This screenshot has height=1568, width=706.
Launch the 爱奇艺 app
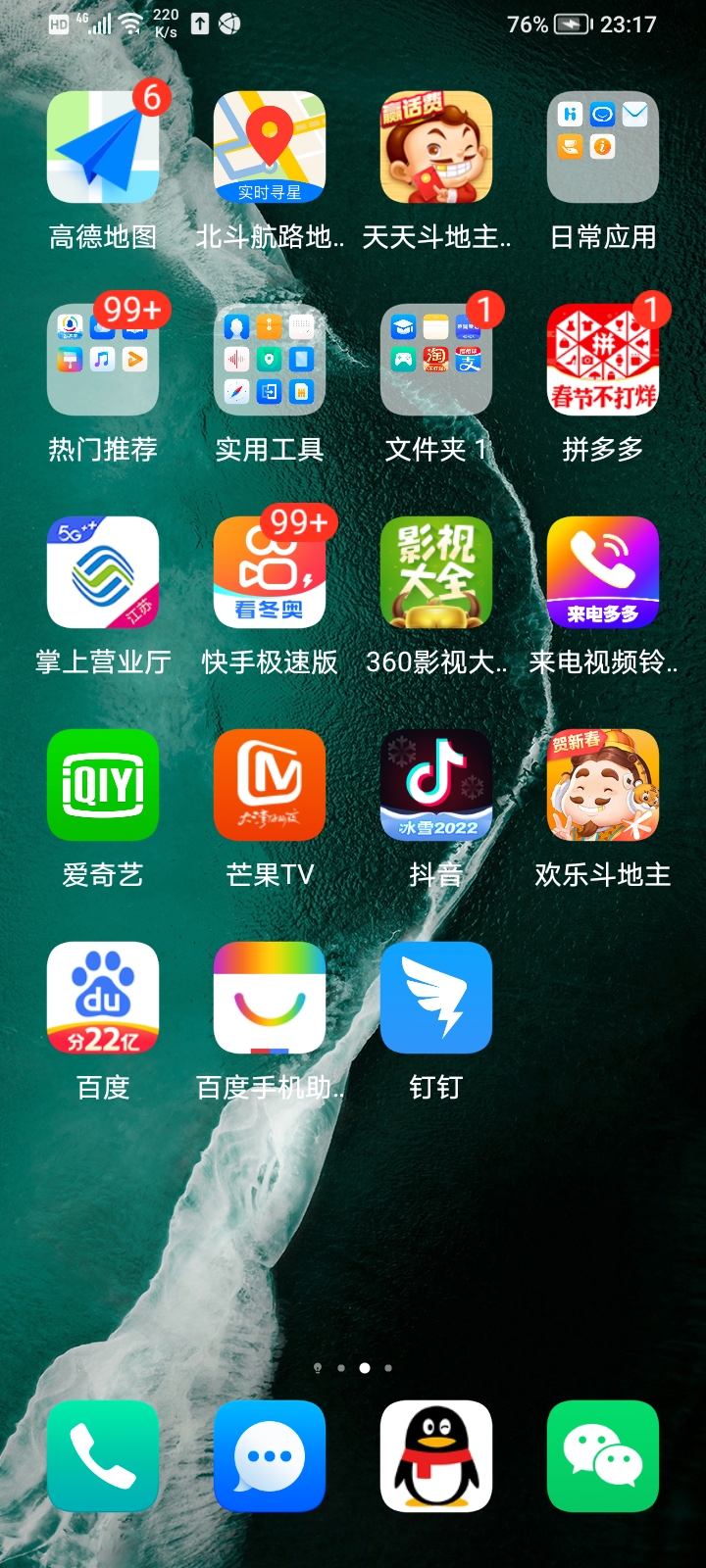[x=103, y=785]
